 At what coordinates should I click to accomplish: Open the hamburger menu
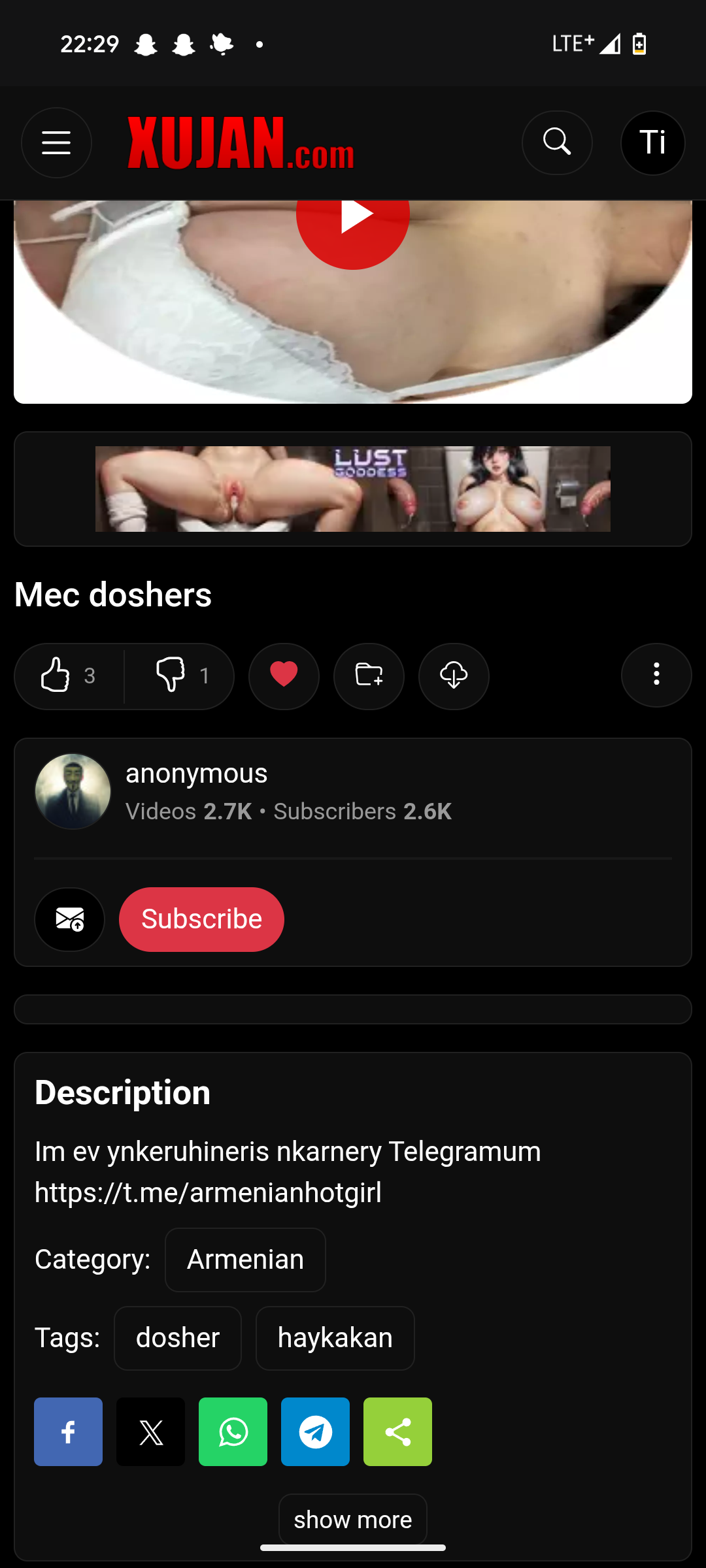coord(56,142)
